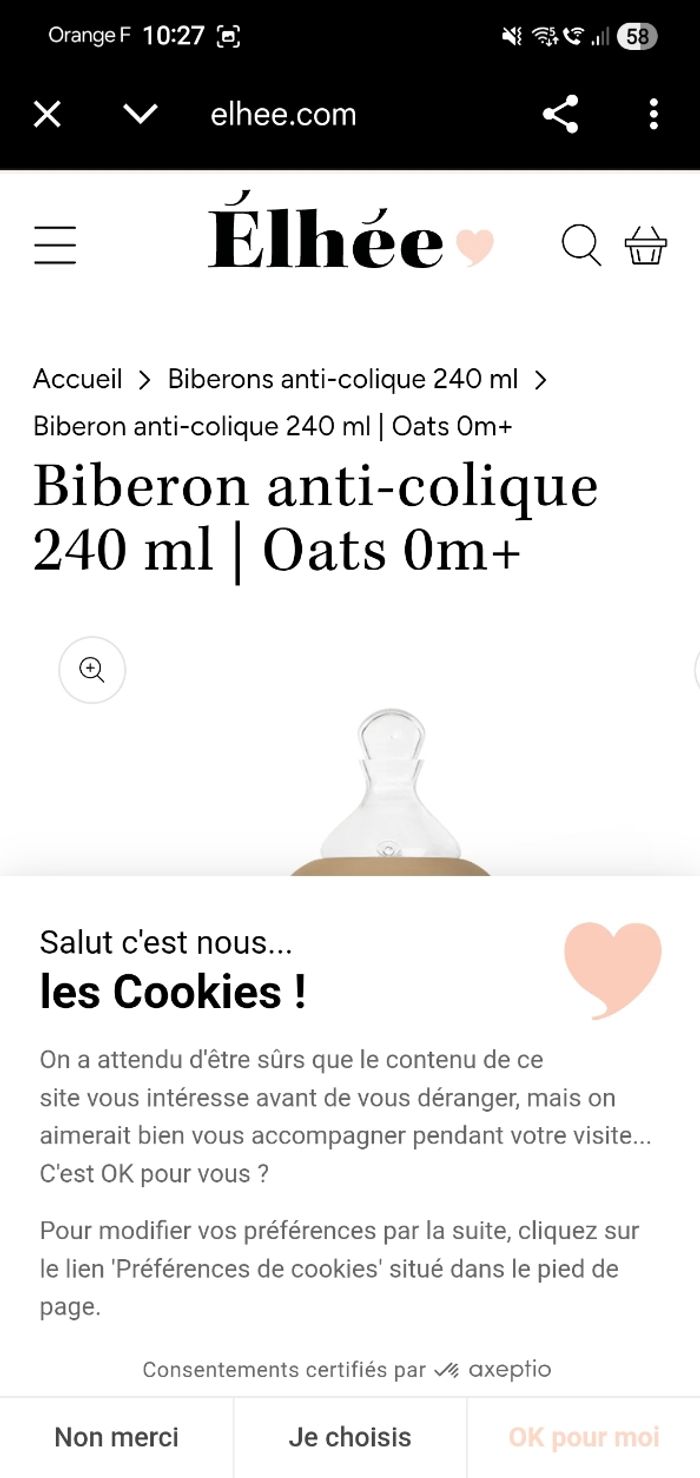Open the site search magnifier
Image resolution: width=700 pixels, height=1478 pixels.
click(580, 245)
